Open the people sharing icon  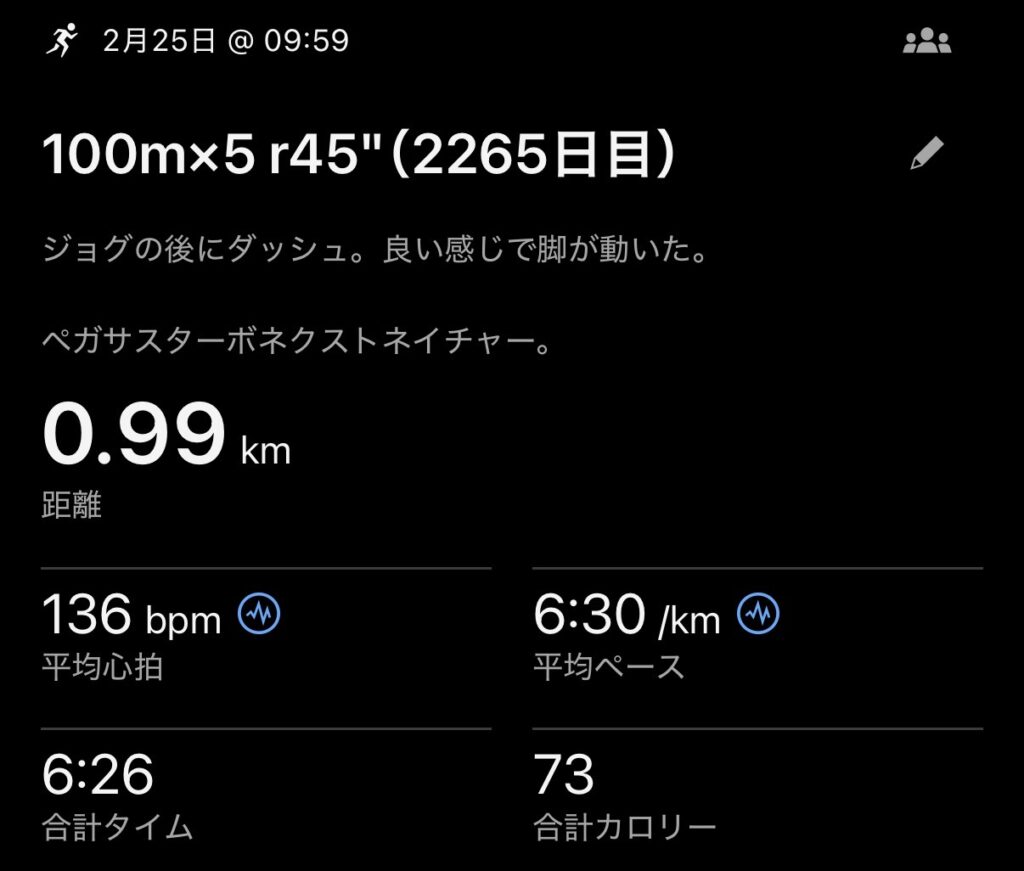[x=927, y=42]
